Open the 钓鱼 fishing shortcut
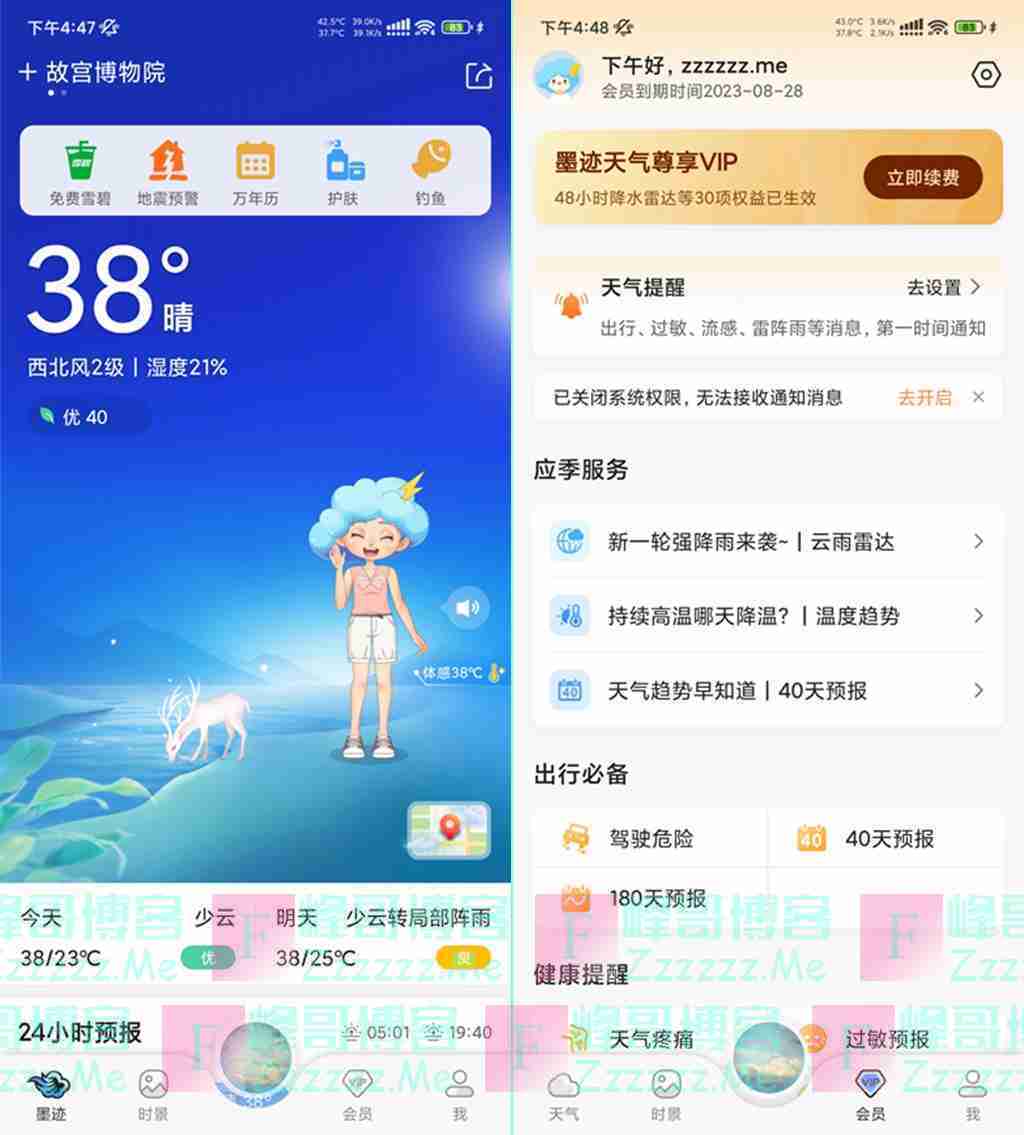 431,172
